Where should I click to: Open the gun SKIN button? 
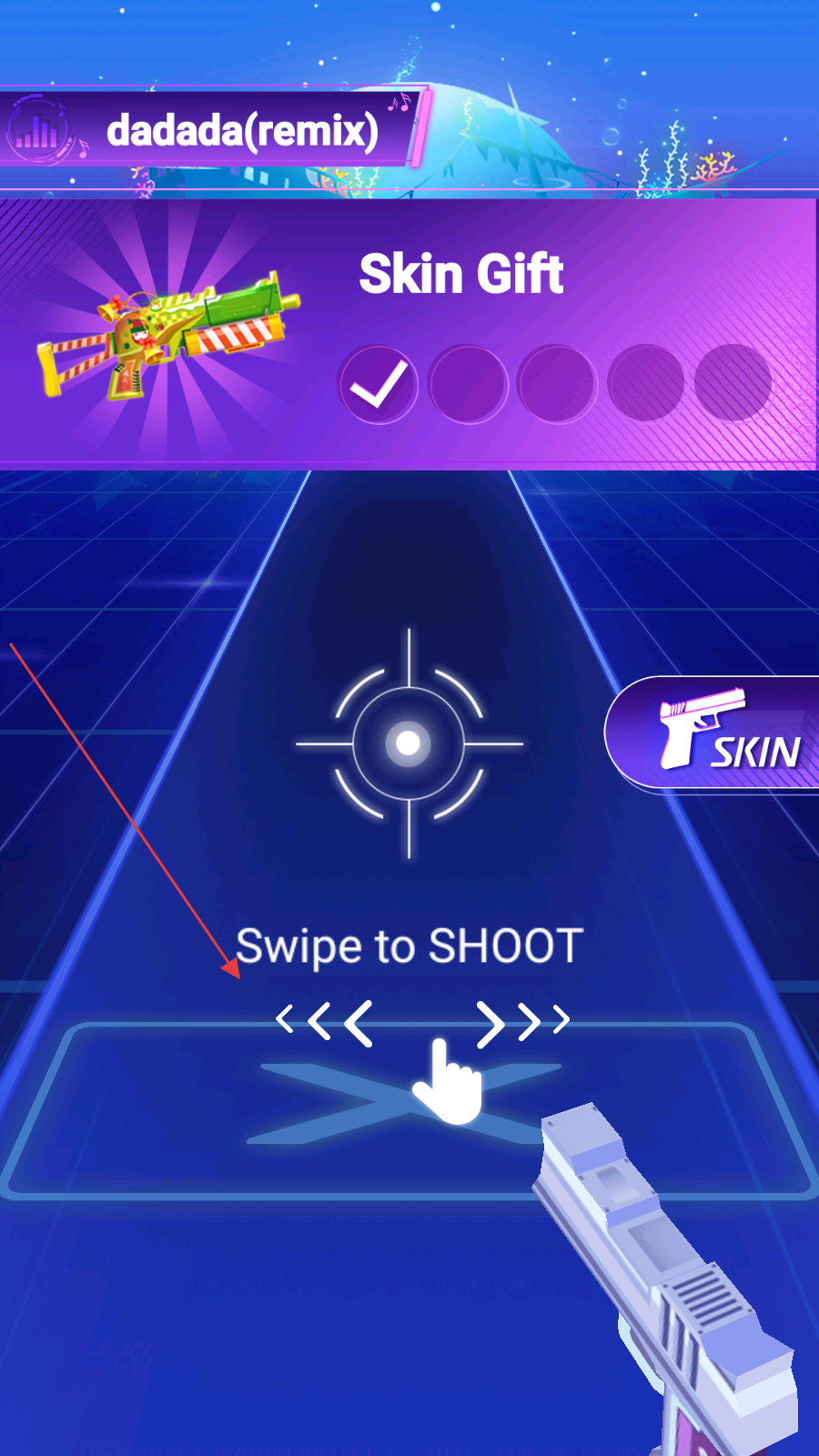pyautogui.click(x=713, y=734)
